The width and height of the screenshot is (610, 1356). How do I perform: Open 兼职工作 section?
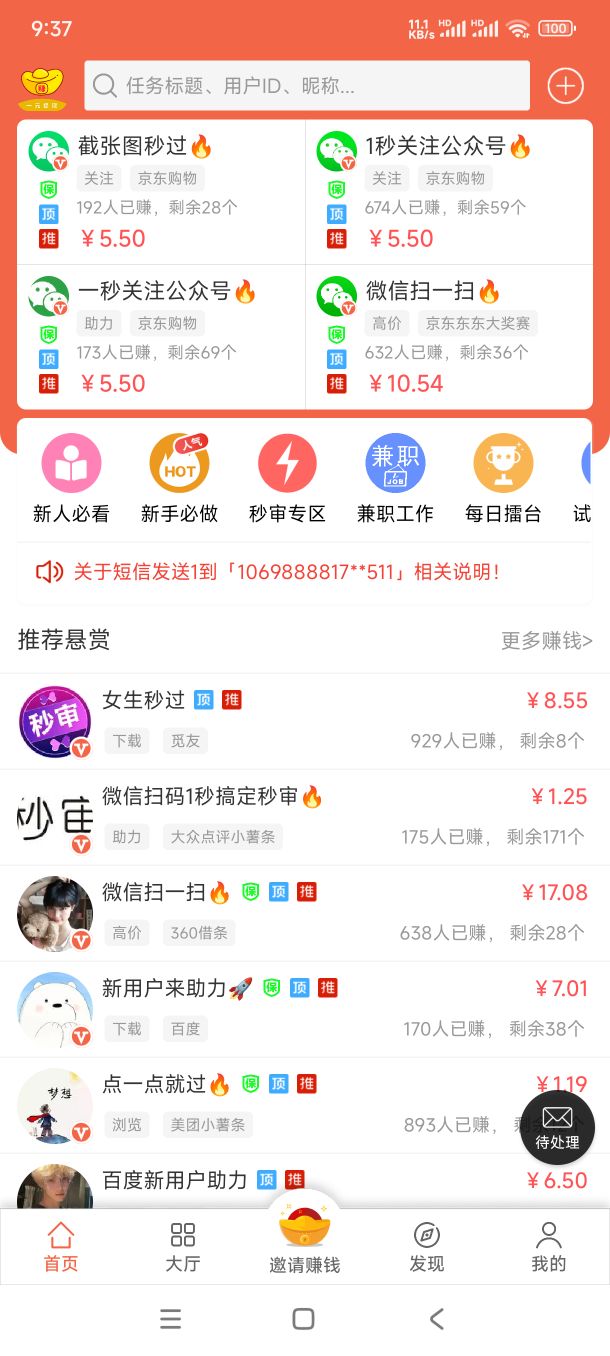coord(395,479)
